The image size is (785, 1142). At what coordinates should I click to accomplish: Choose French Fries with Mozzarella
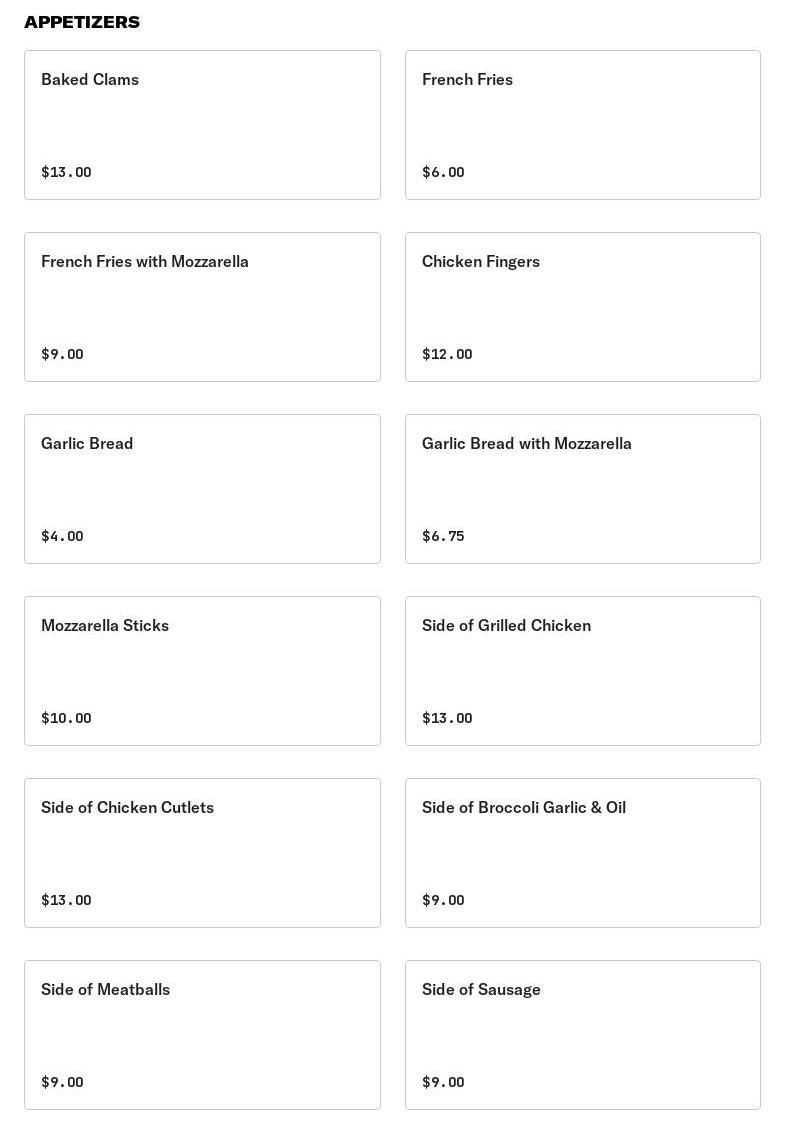coord(202,307)
